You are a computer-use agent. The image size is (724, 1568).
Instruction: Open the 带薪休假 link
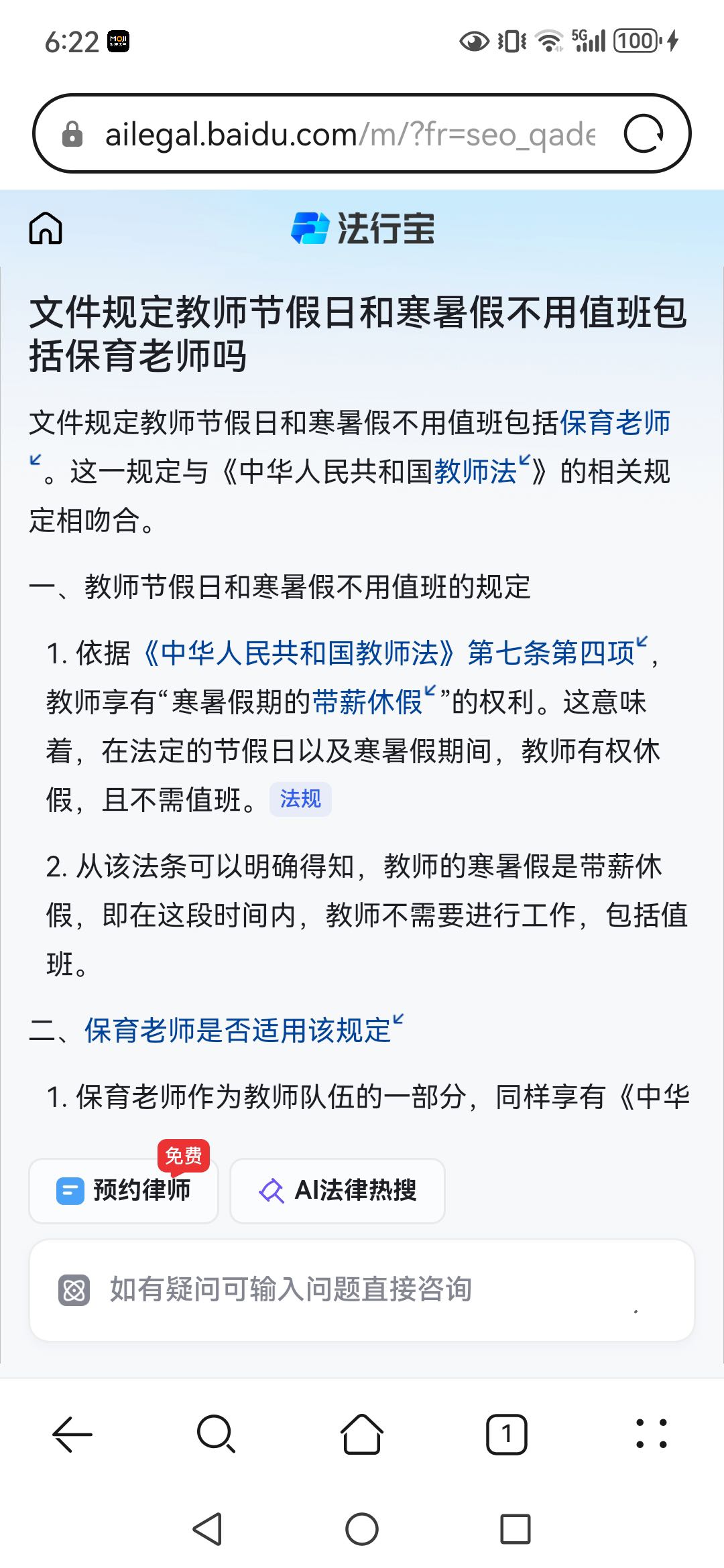(367, 702)
